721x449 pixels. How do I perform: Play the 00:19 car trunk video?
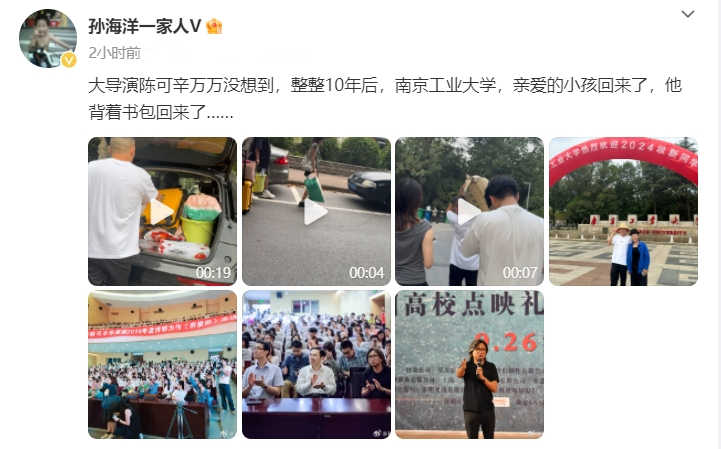162,211
